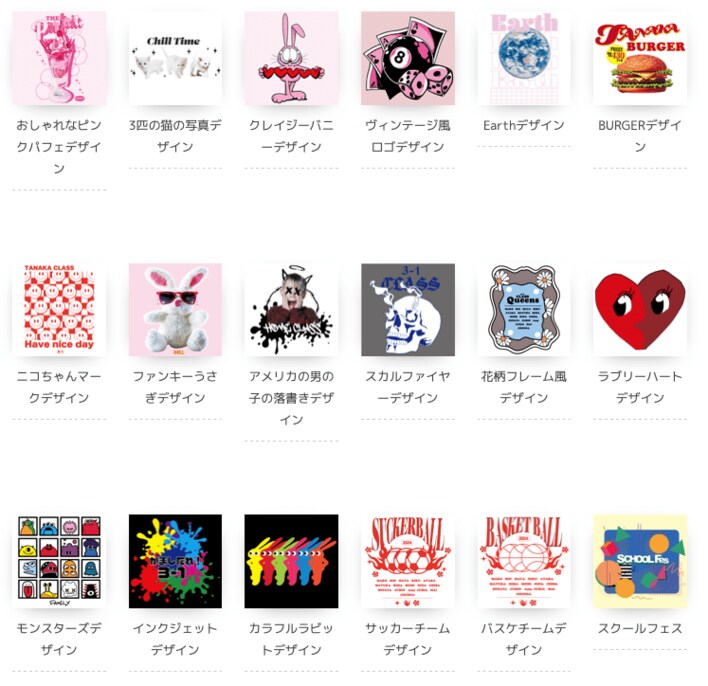This screenshot has width=708, height=686.
Task: View the BURGERデザイン tile
Action: 640,58
